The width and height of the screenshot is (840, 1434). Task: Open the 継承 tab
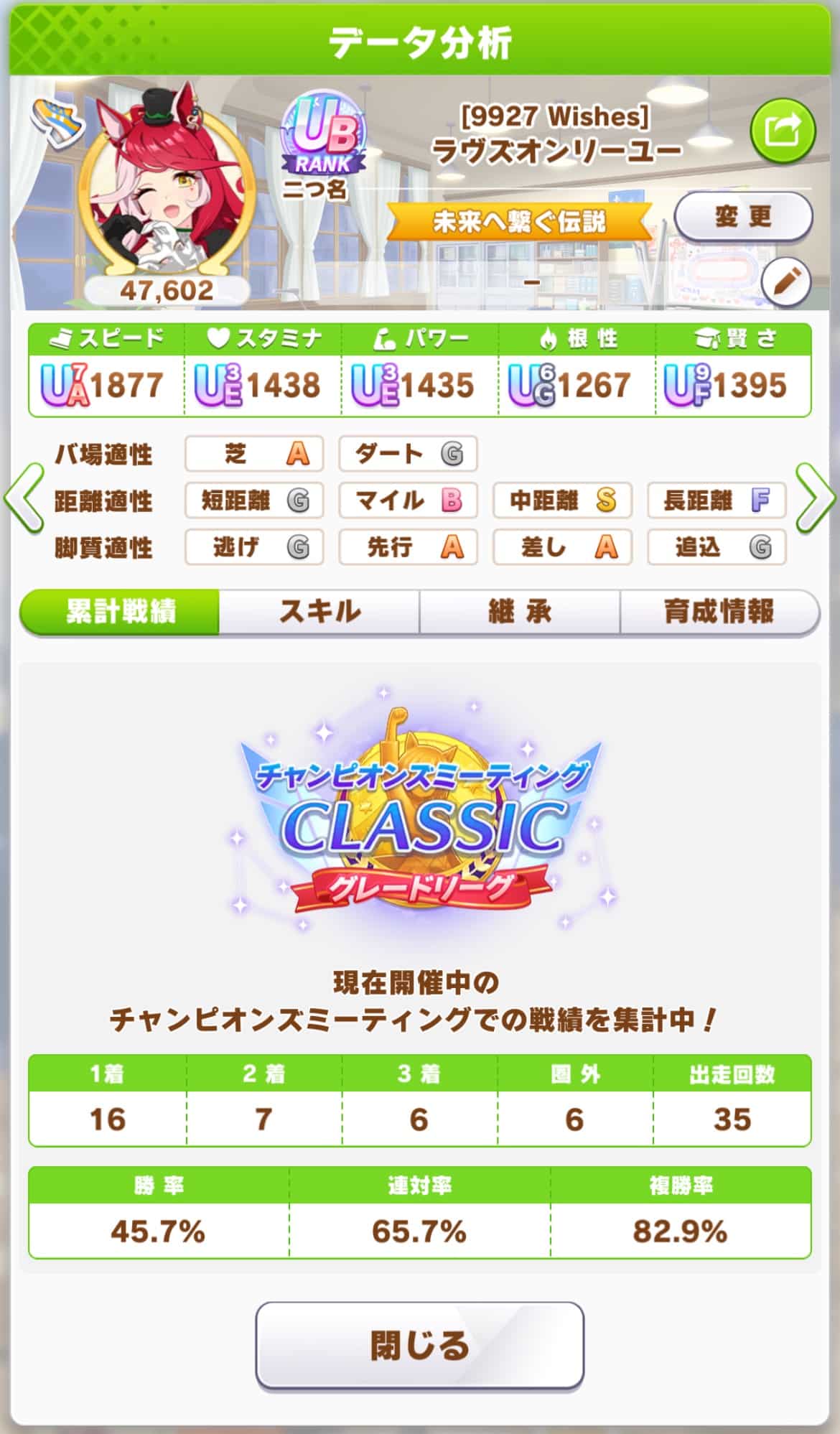tap(520, 612)
